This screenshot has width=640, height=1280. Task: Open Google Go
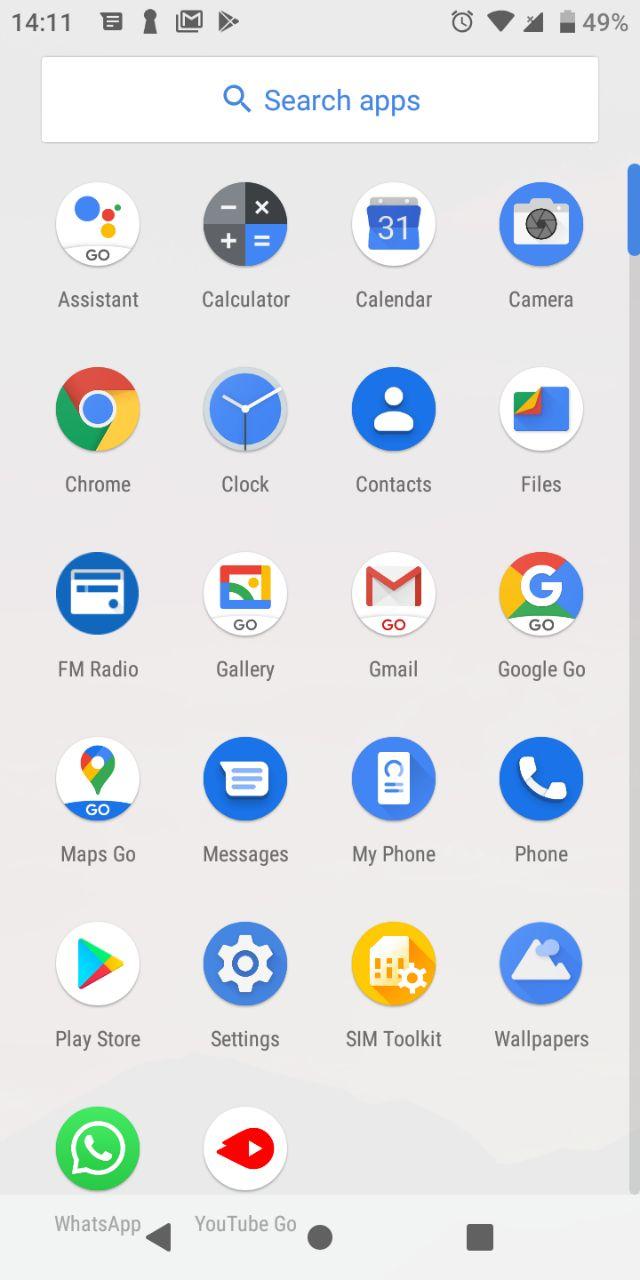(x=541, y=594)
